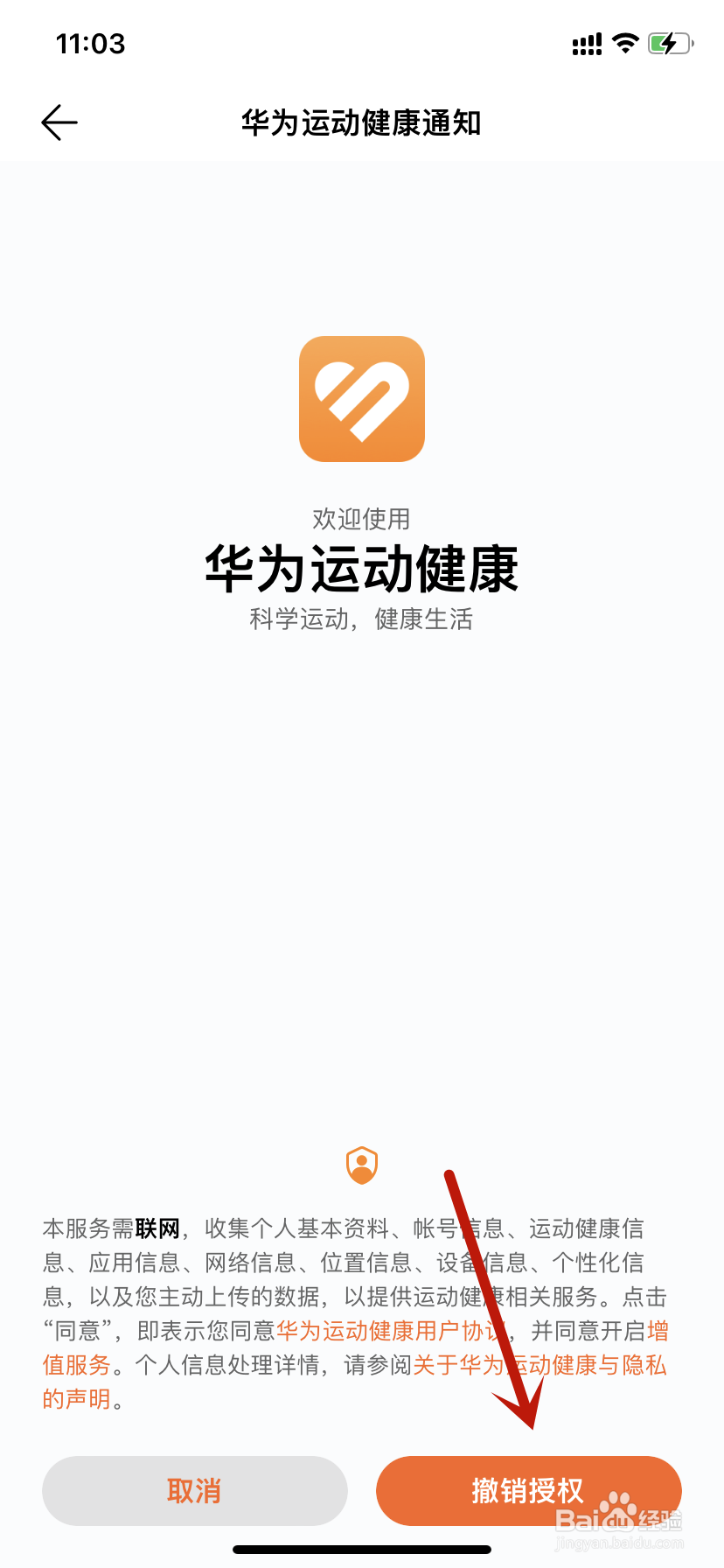Viewport: 724px width, 1568px height.
Task: Tap the 11:03 time display
Action: tap(88, 44)
